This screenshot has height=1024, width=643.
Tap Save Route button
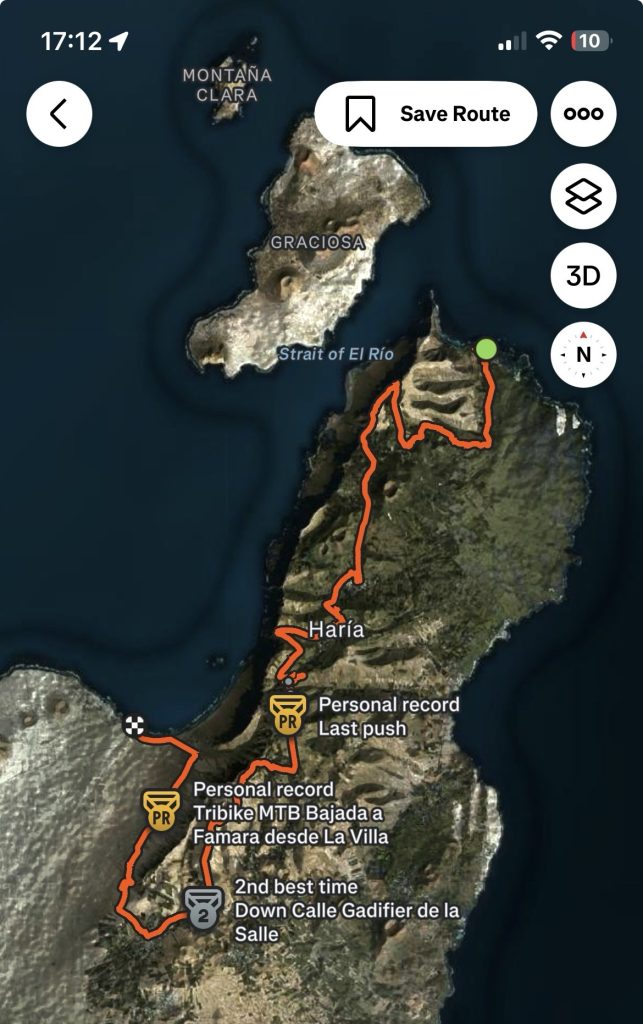click(x=426, y=114)
